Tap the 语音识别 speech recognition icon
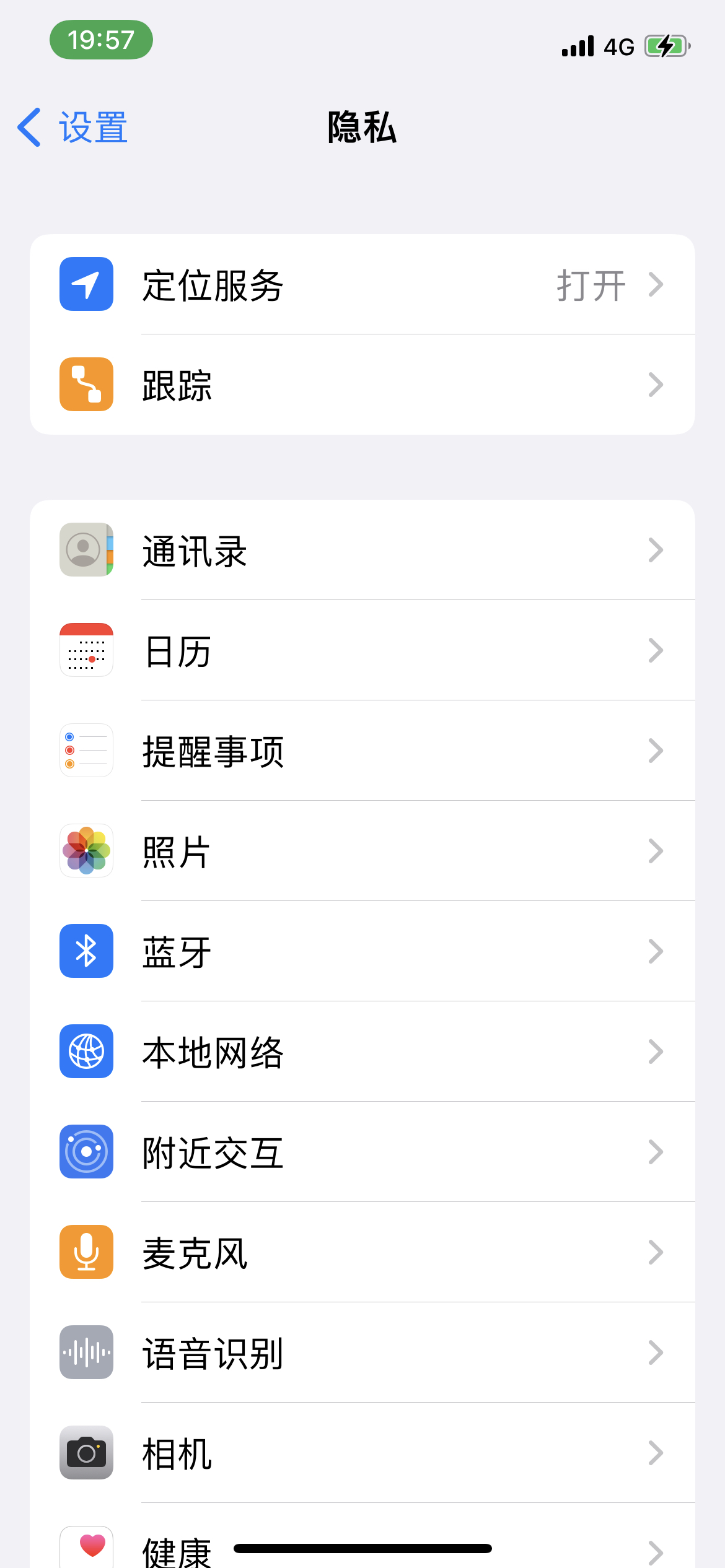 (x=86, y=1352)
